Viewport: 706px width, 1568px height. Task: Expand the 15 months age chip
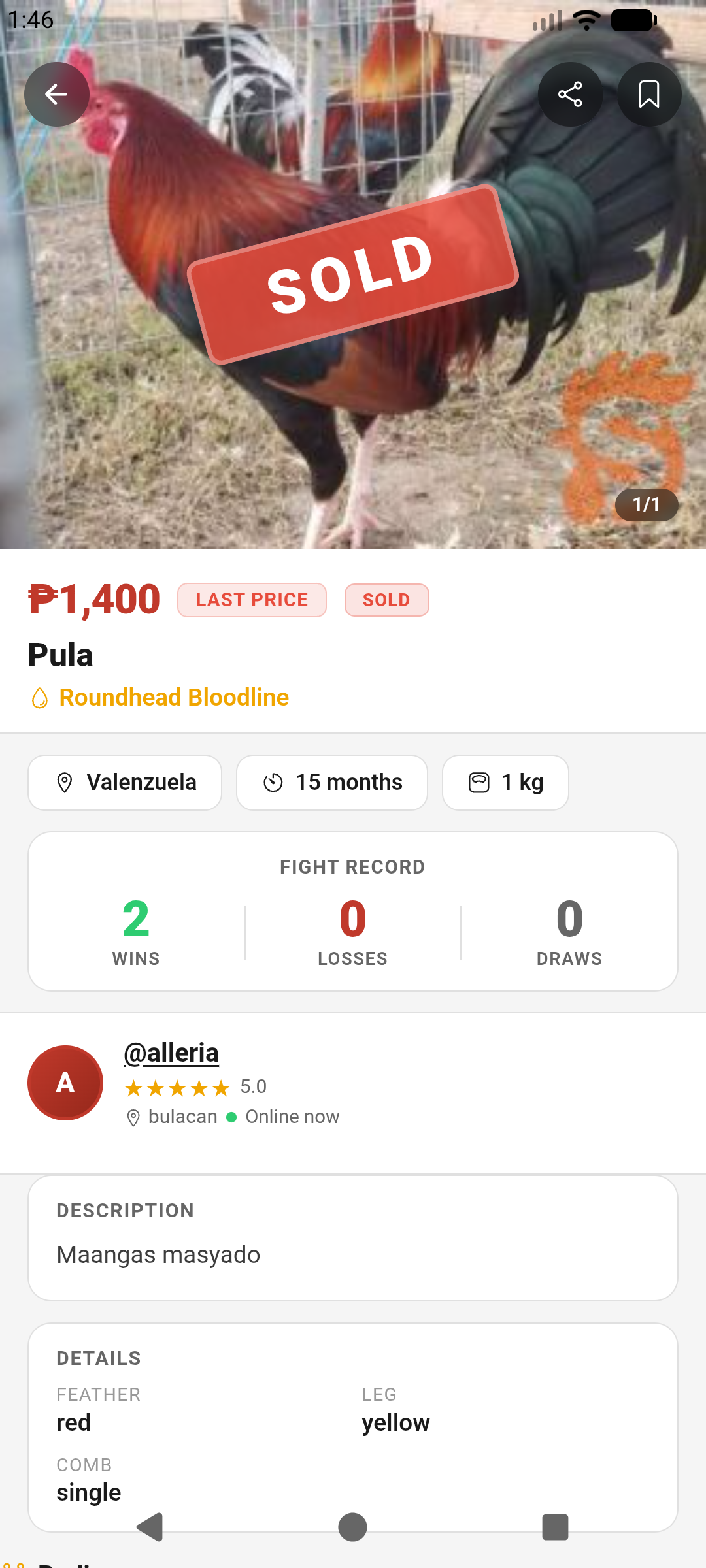331,782
